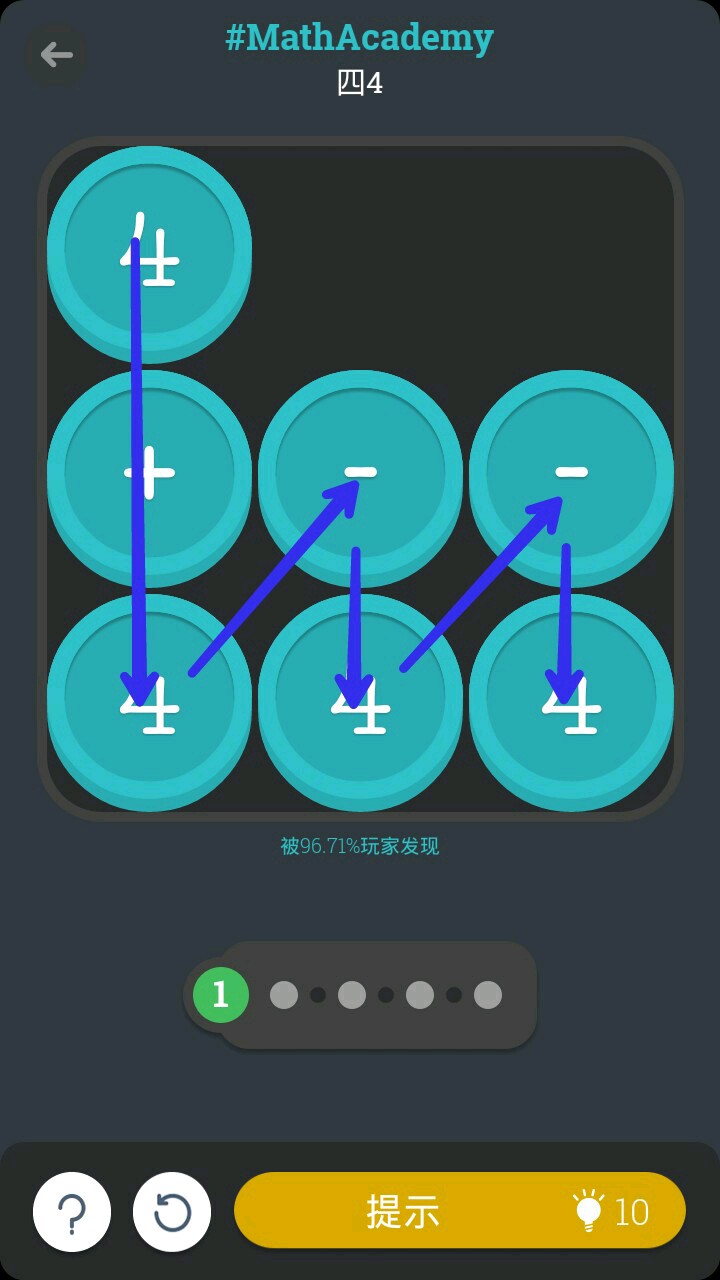Go back with the arrow icon
Screen dimensions: 720x1280
click(x=56, y=54)
